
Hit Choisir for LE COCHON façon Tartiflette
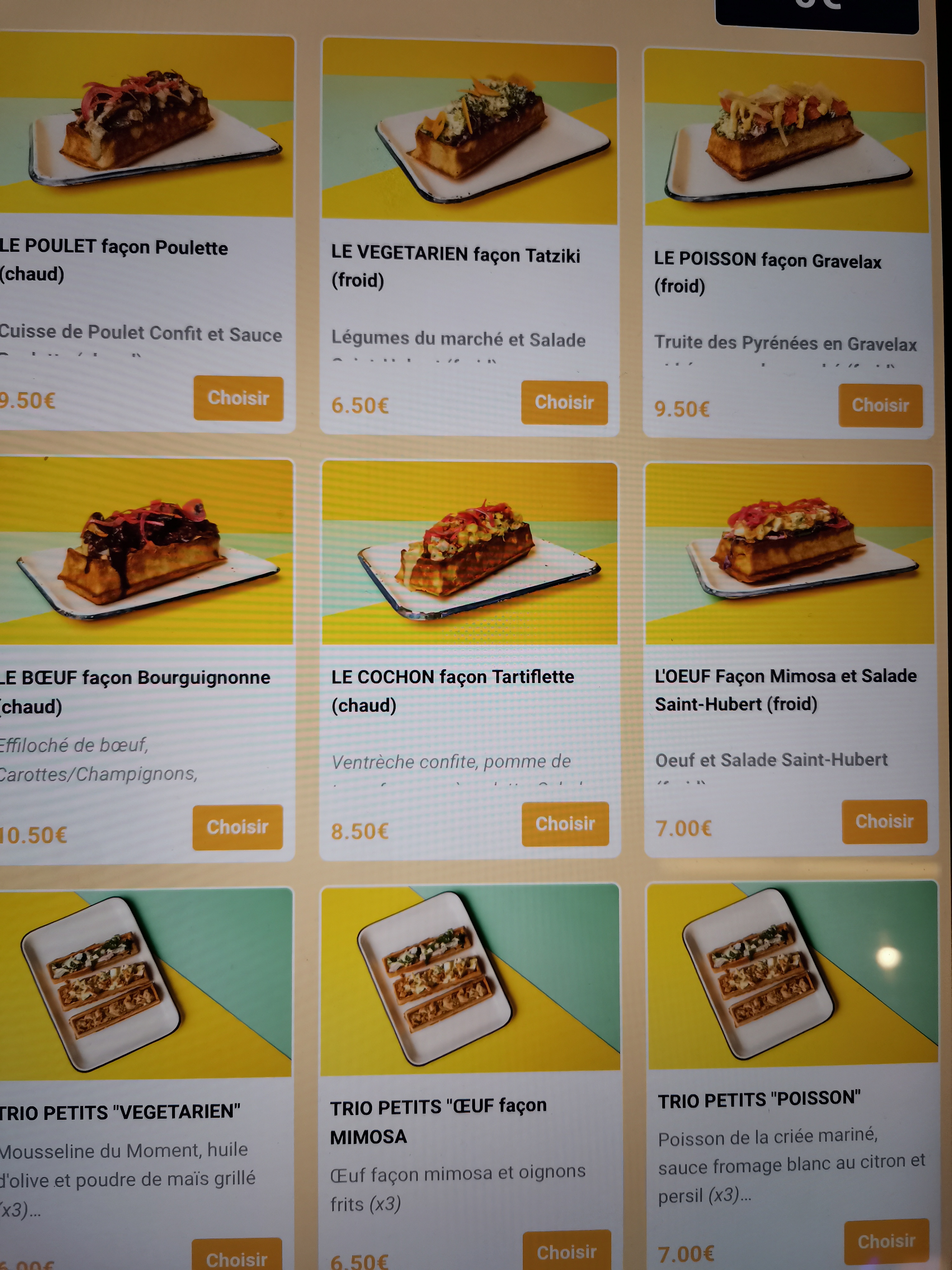pos(565,824)
